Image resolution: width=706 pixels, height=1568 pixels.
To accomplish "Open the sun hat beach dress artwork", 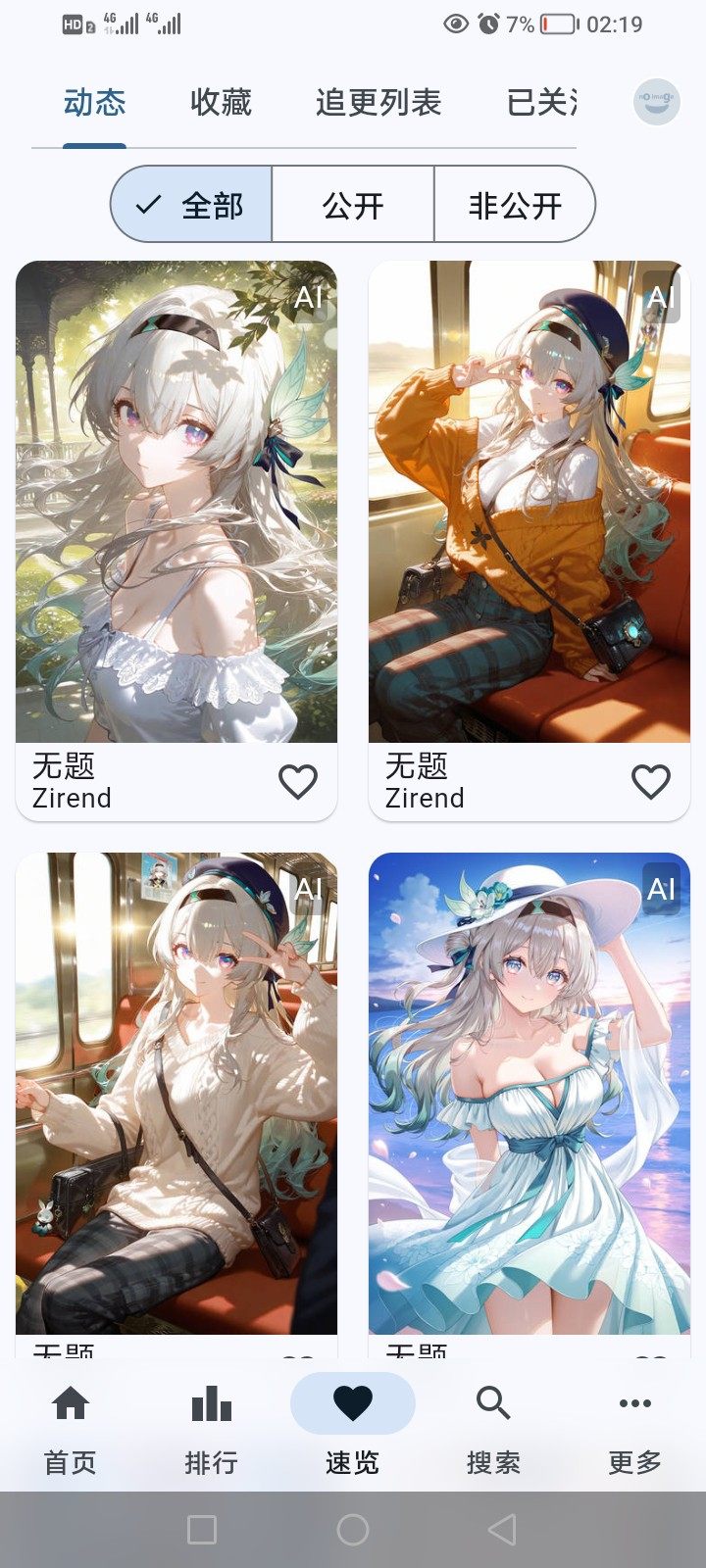I will click(x=529, y=1093).
